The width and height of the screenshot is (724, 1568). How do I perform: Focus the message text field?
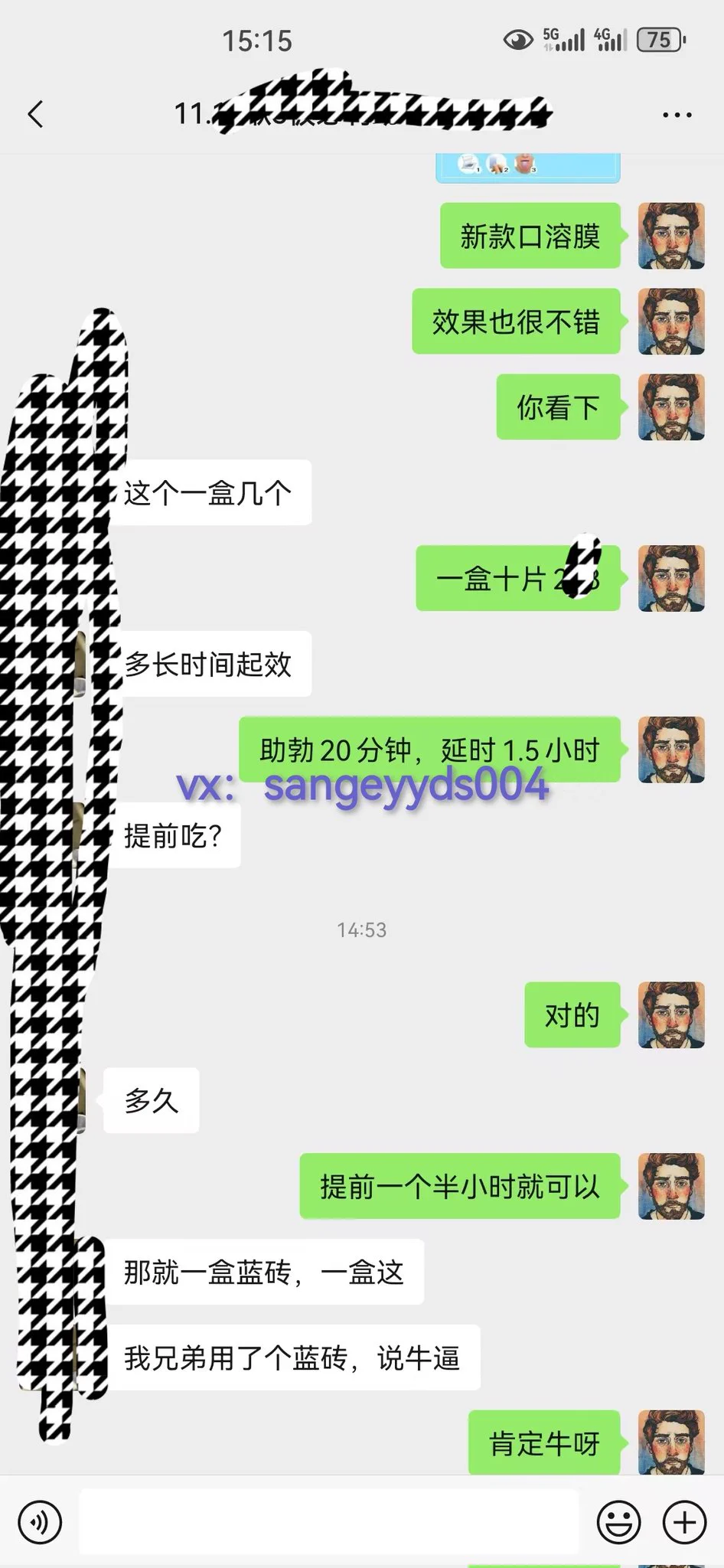pyautogui.click(x=329, y=1522)
